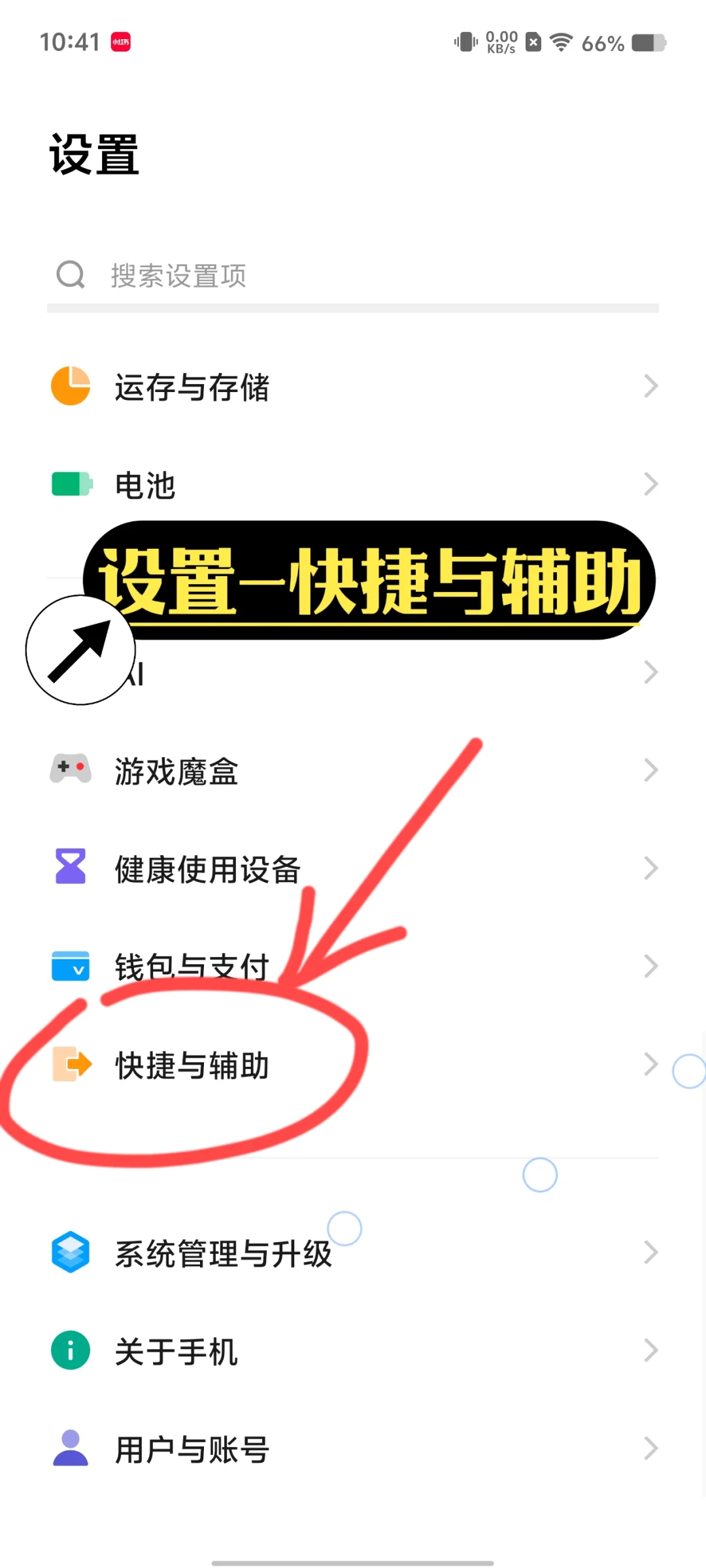The width and height of the screenshot is (706, 1568).
Task: Click the green 电池 battery icon
Action: 71,484
